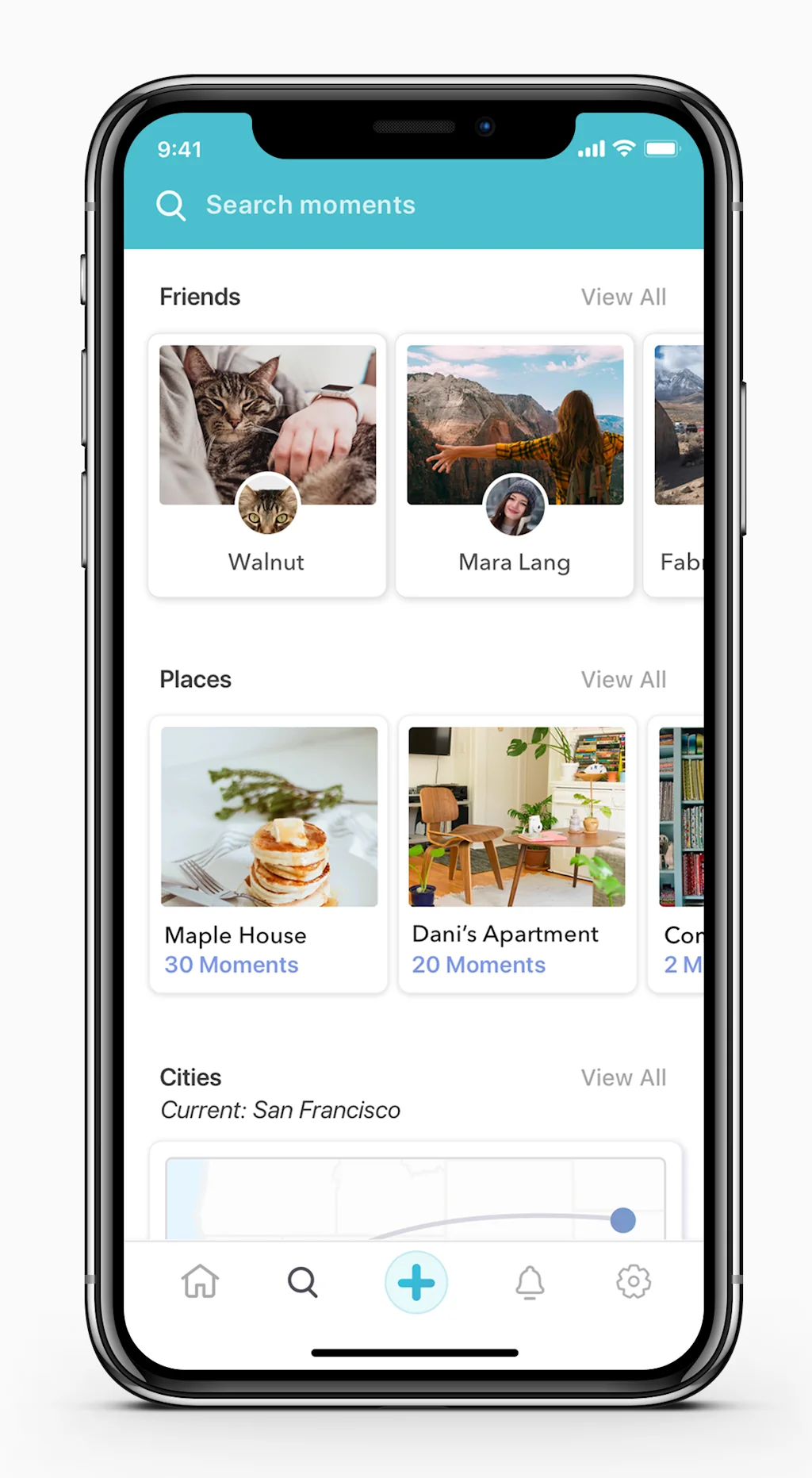This screenshot has width=812, height=1478.
Task: Open the San Francisco cities map
Action: click(415, 1198)
